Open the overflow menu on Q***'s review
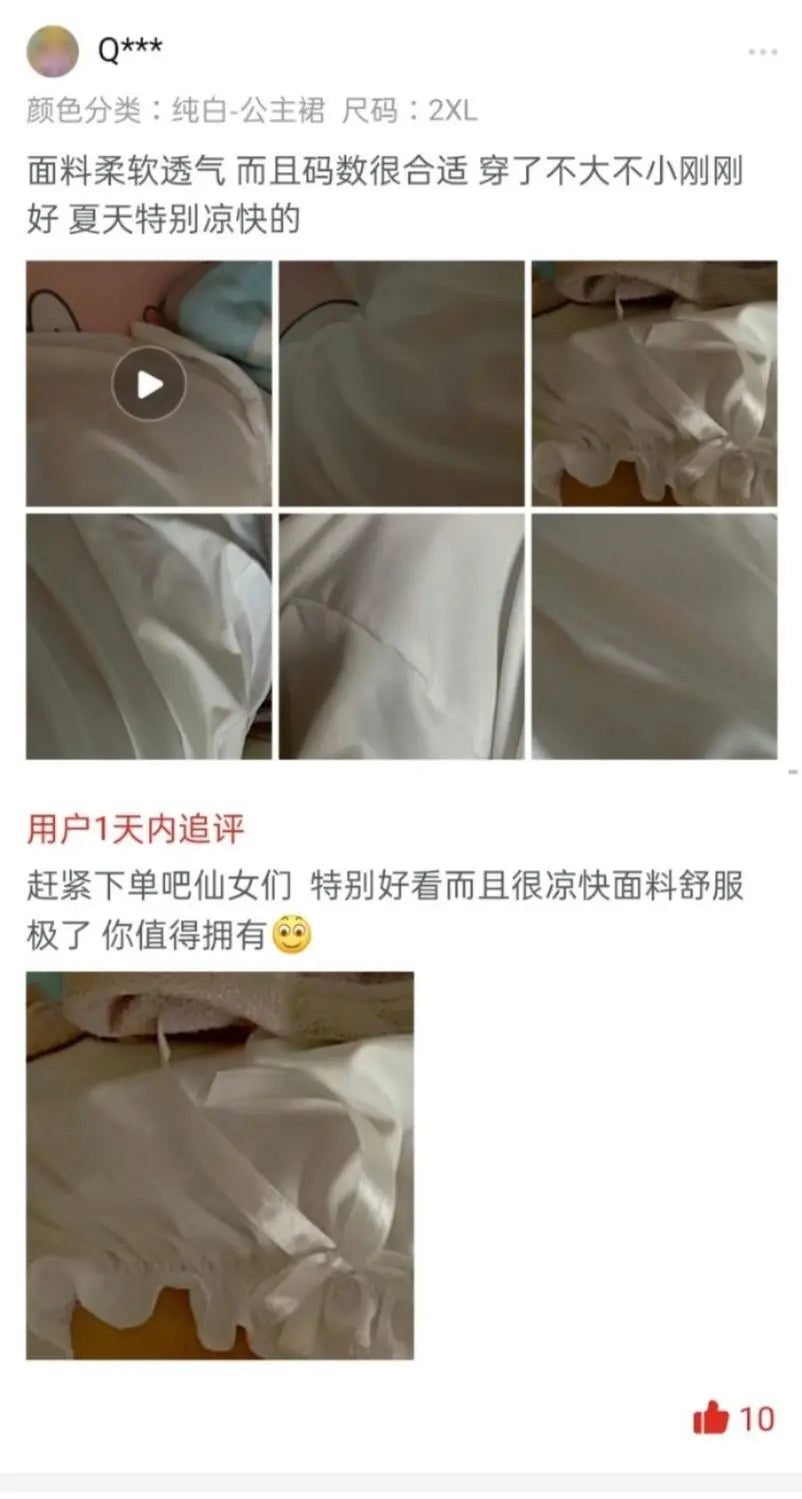Image resolution: width=802 pixels, height=1499 pixels. (762, 52)
